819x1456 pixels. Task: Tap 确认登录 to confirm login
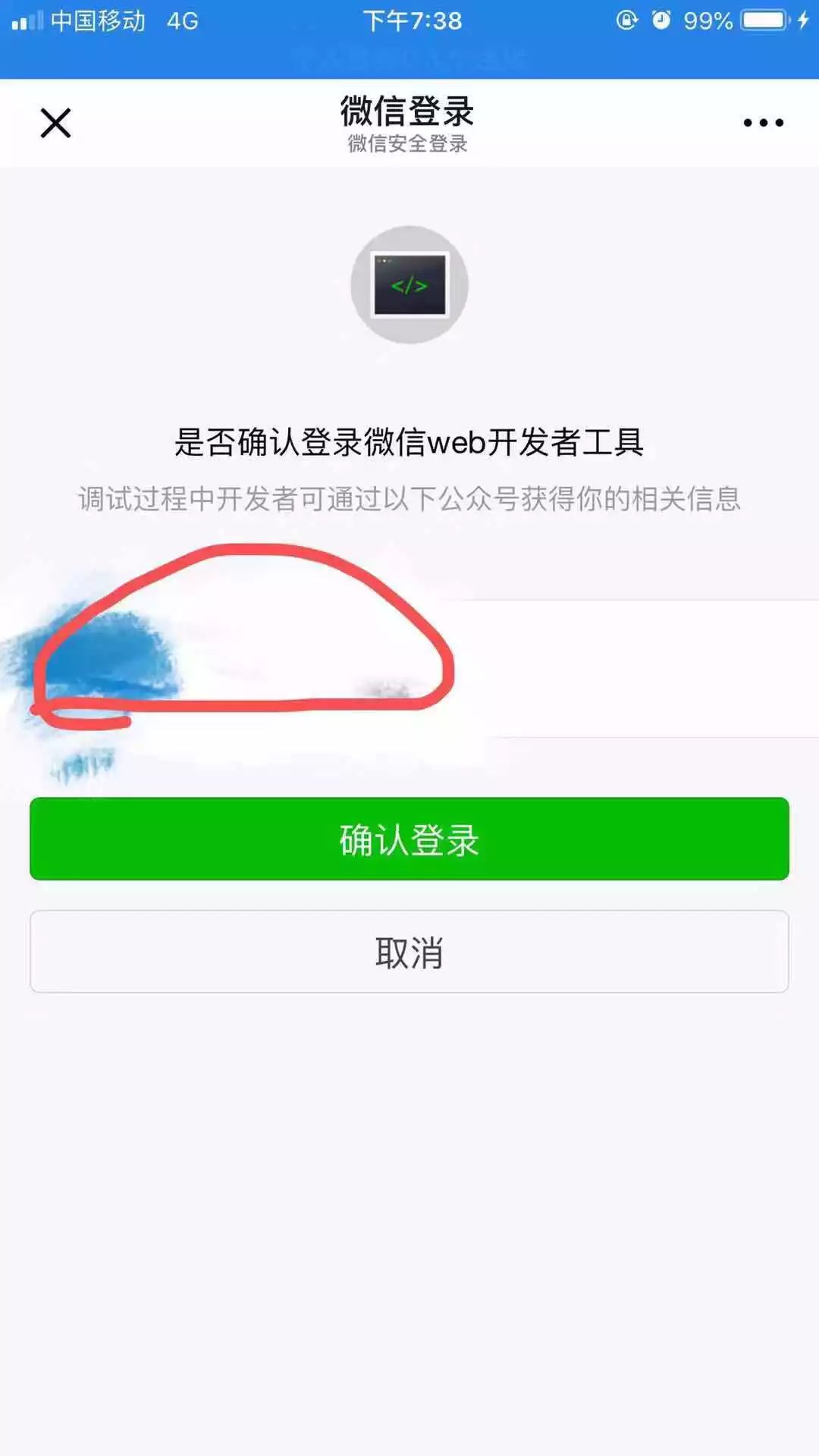pos(409,839)
